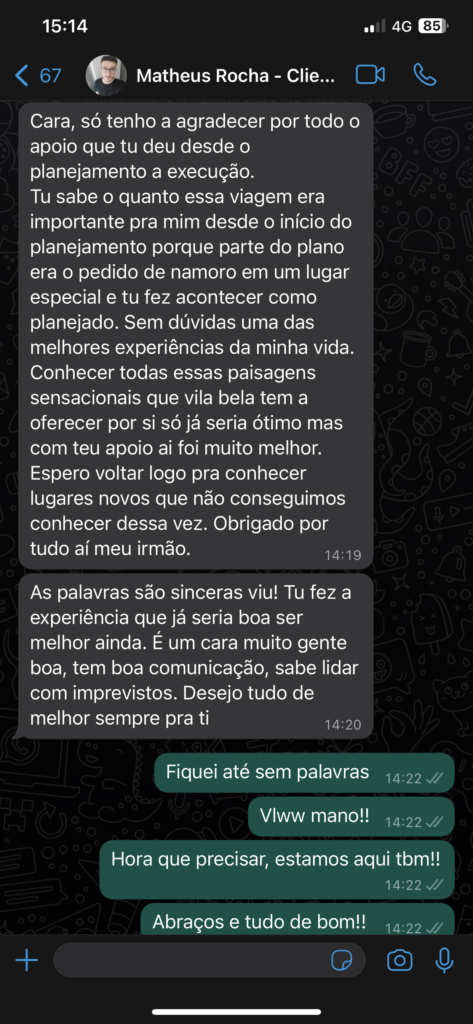Open the camera to send a photo
Screen dimensions: 473x1024
[x=399, y=960]
